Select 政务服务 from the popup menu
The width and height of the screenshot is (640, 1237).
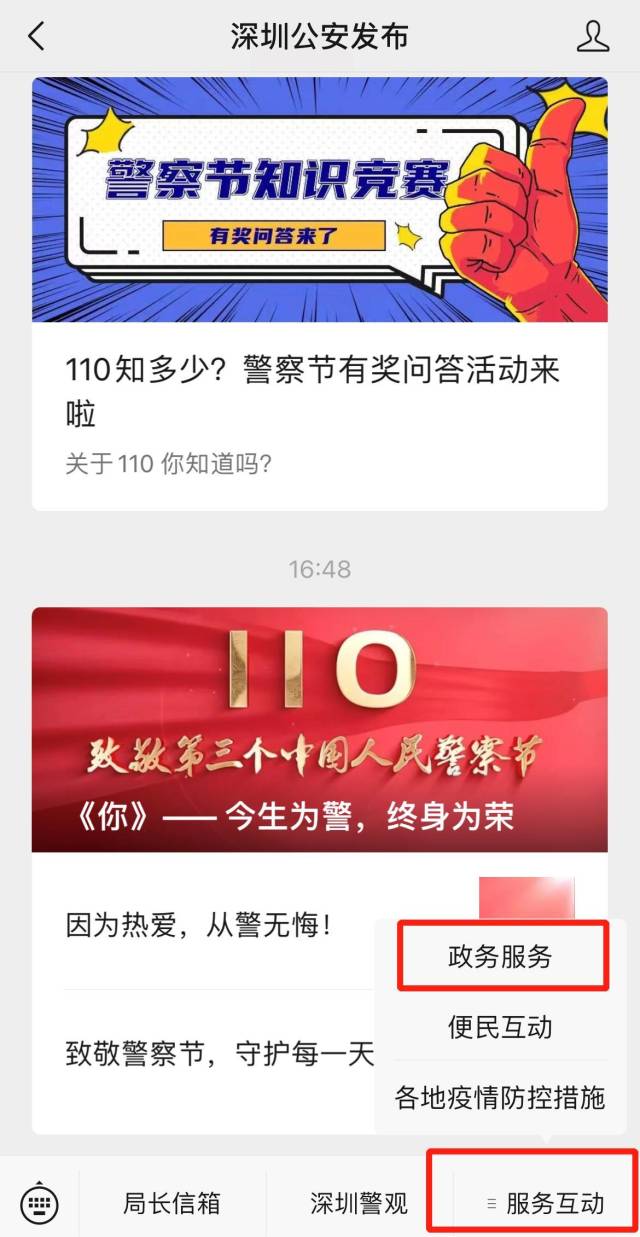[500, 957]
